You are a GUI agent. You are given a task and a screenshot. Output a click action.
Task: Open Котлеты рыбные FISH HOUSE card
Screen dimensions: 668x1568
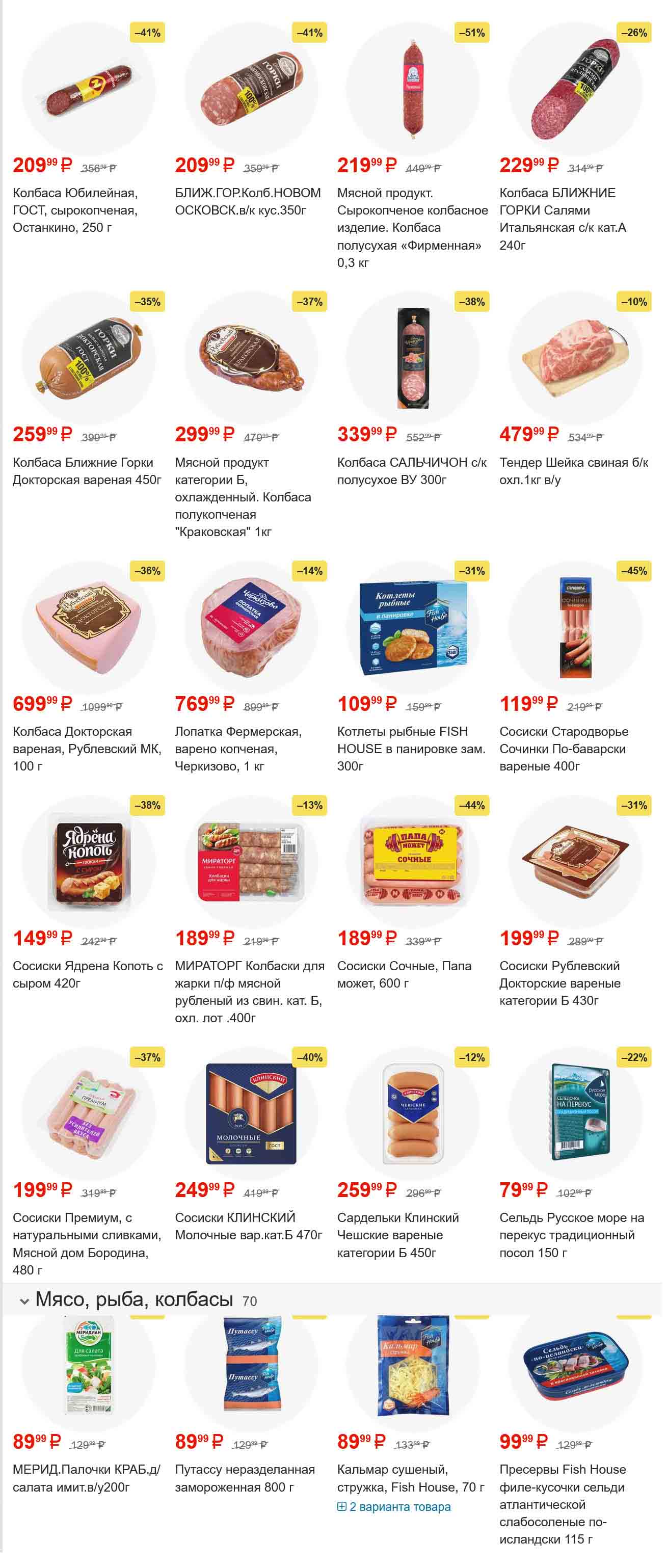click(x=411, y=749)
